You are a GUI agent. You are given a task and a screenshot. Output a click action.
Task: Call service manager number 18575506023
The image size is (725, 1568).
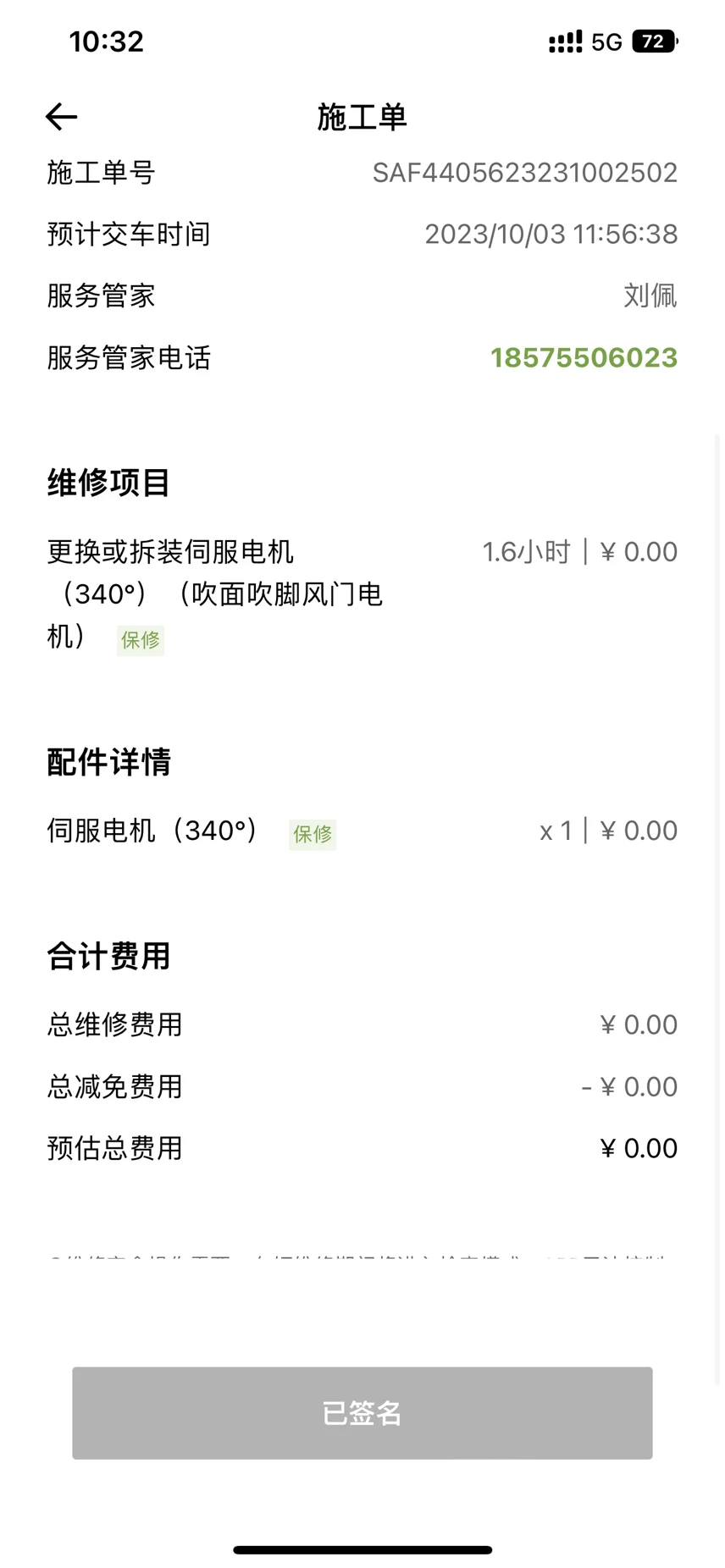click(584, 358)
